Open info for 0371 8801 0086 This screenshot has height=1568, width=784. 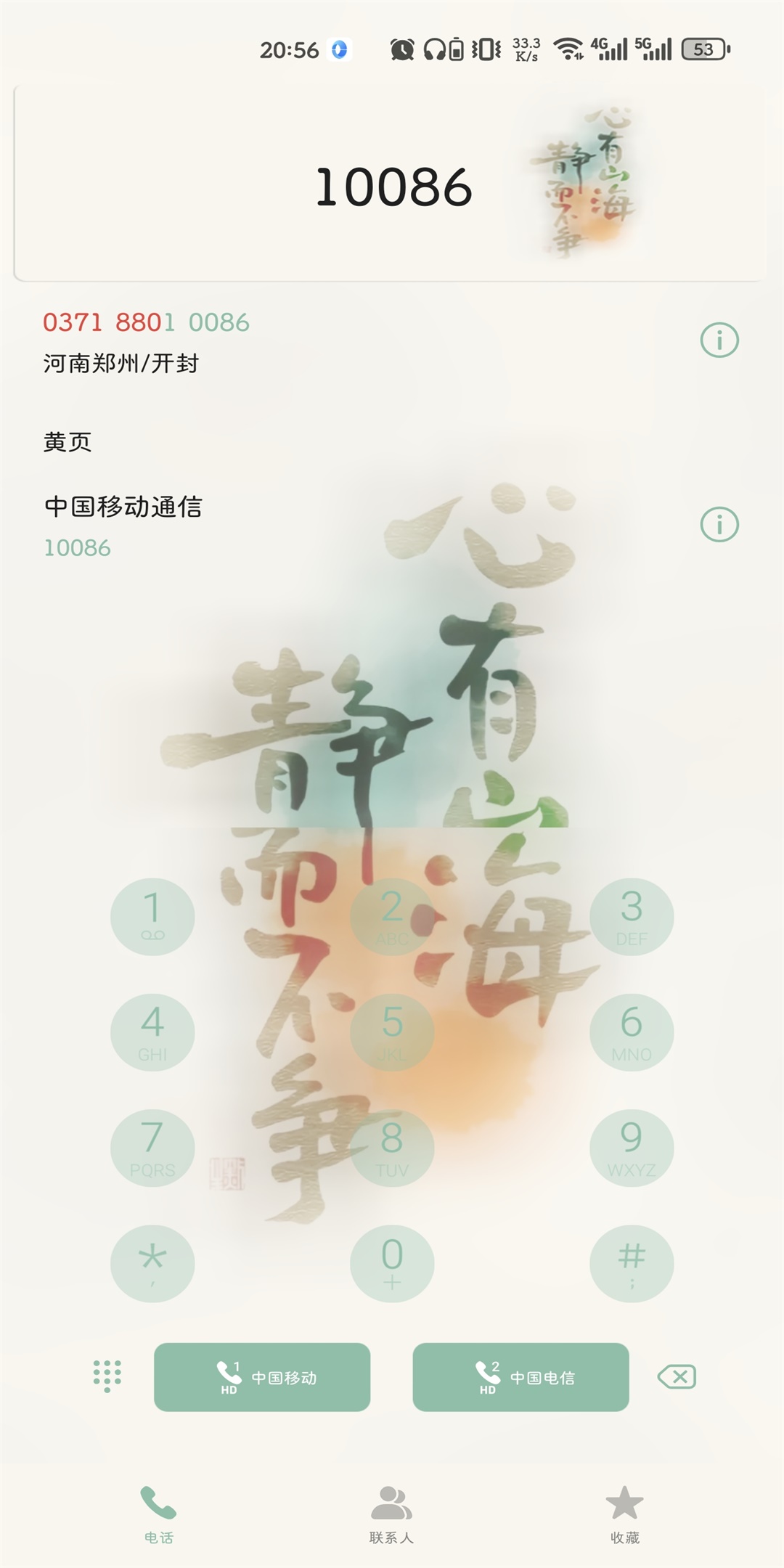pos(719,340)
